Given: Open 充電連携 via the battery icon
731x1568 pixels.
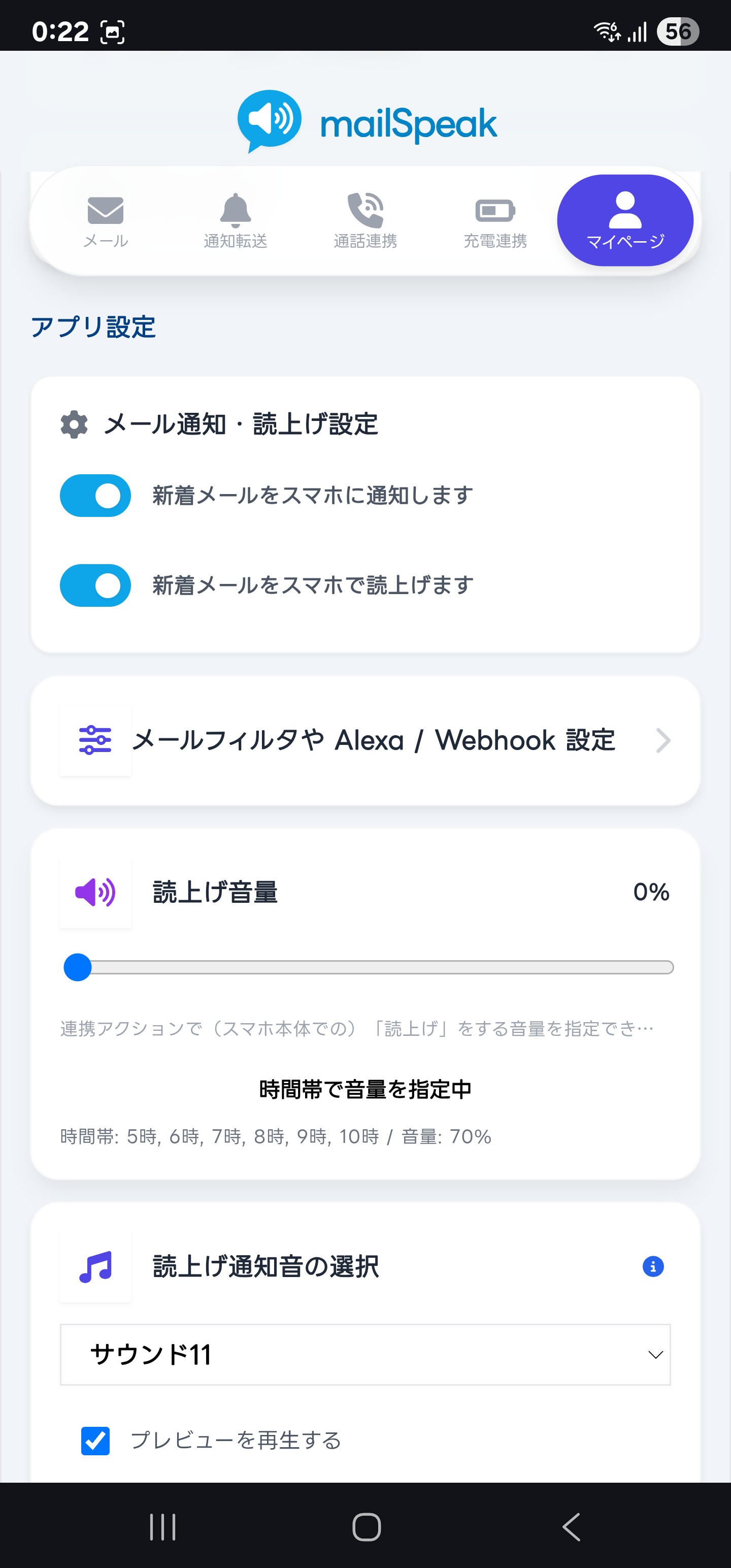Looking at the screenshot, I should click(494, 210).
